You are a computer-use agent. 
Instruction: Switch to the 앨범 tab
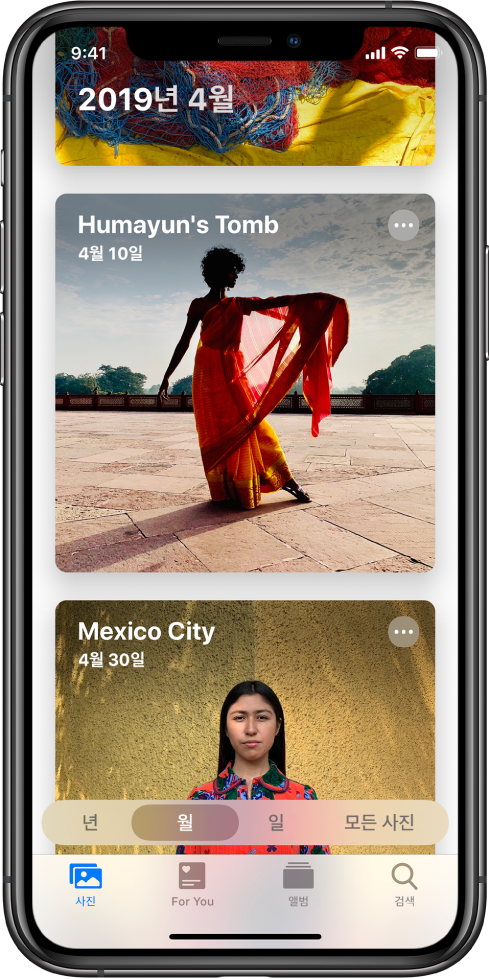pyautogui.click(x=299, y=885)
